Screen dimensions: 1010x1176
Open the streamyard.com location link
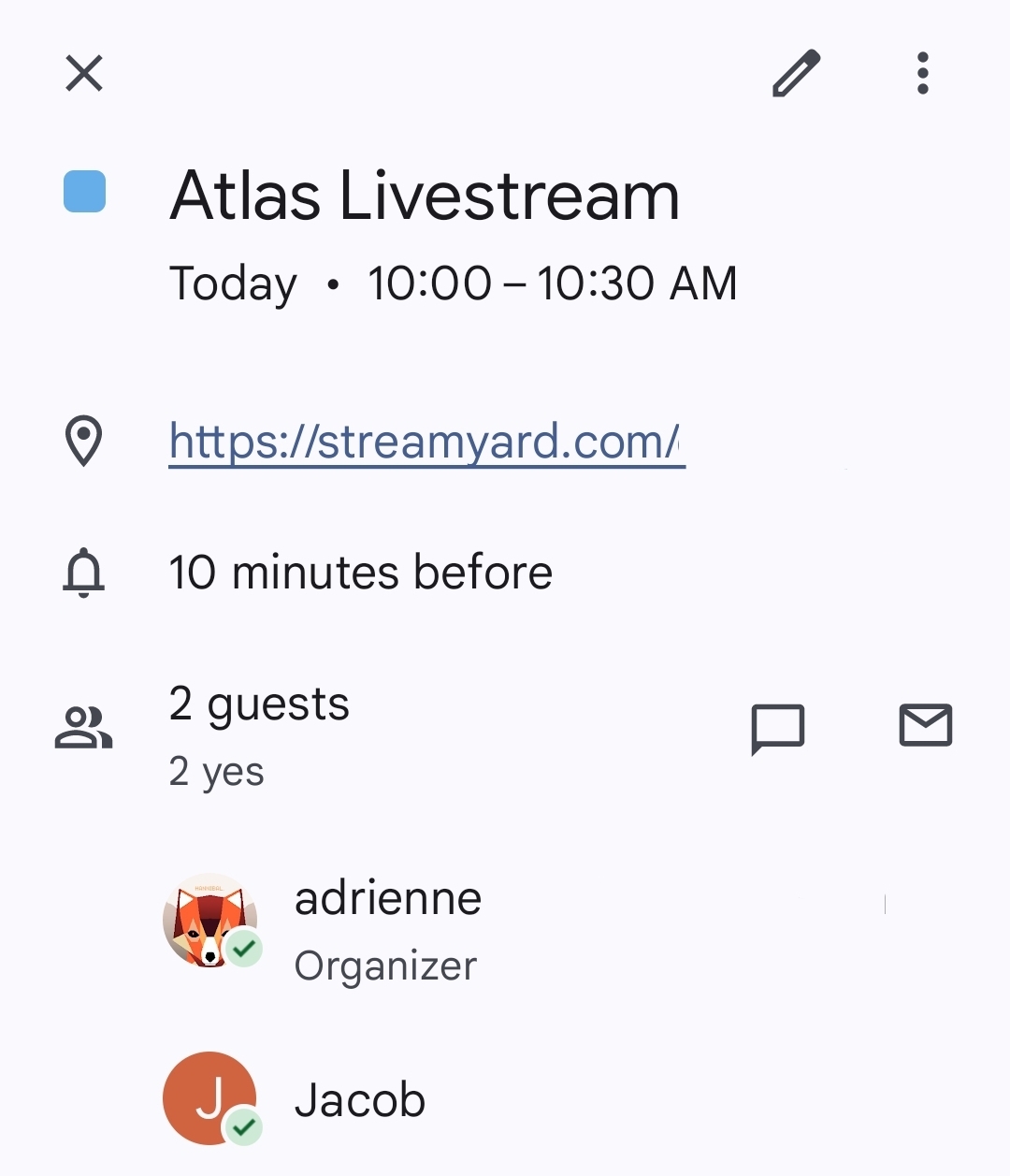(x=426, y=442)
